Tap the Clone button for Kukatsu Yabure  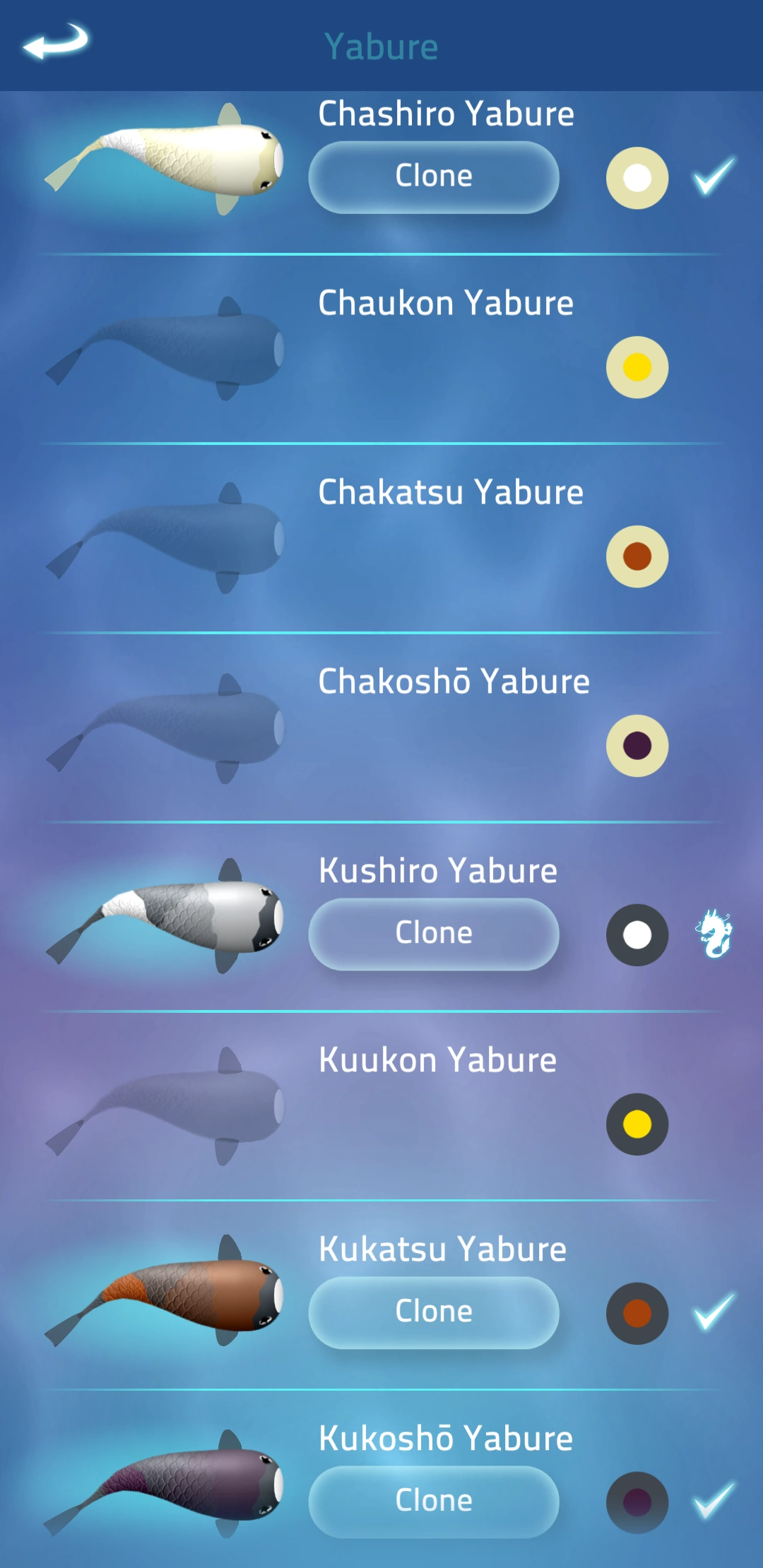[x=433, y=1310]
